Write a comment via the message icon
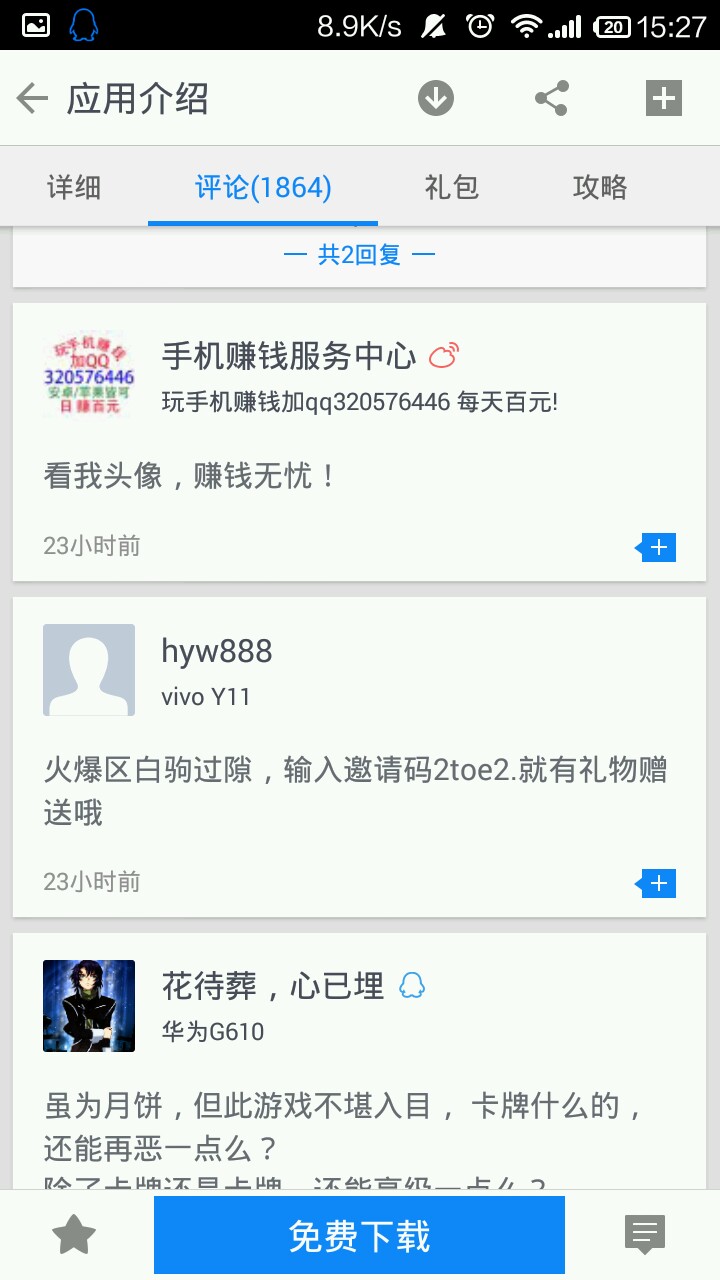The width and height of the screenshot is (720, 1280). pyautogui.click(x=644, y=1236)
